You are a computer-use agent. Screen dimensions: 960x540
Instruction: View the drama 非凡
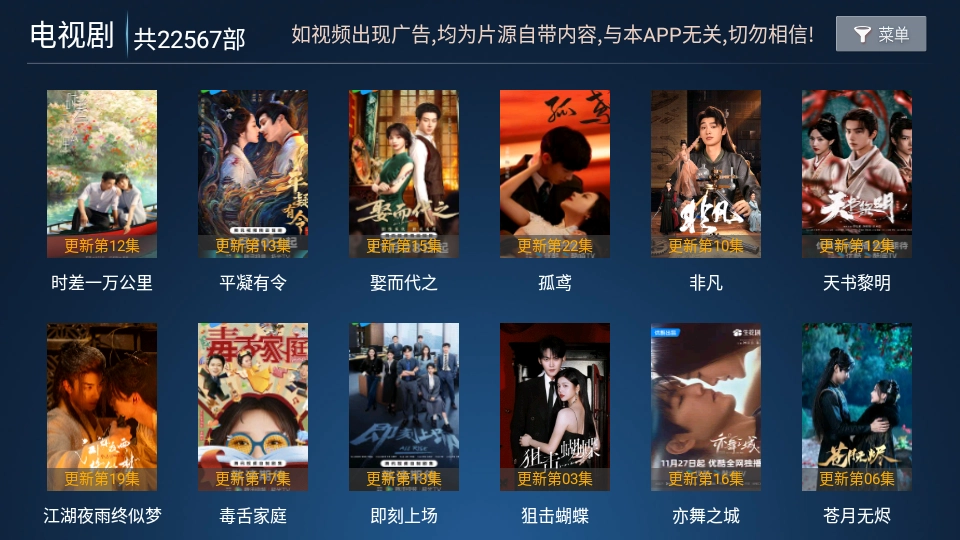[706, 175]
